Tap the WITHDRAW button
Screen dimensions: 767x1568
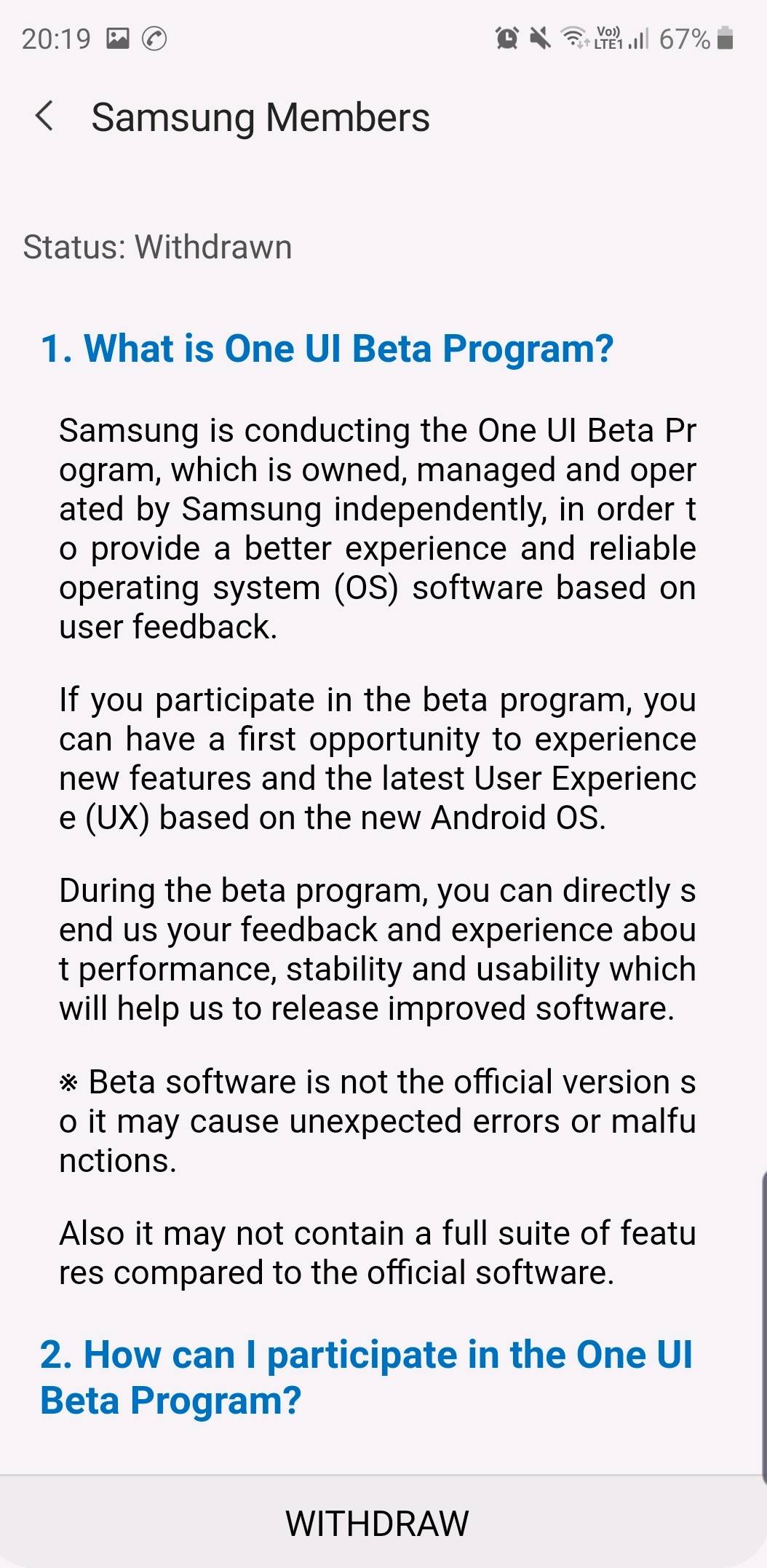click(x=377, y=1524)
